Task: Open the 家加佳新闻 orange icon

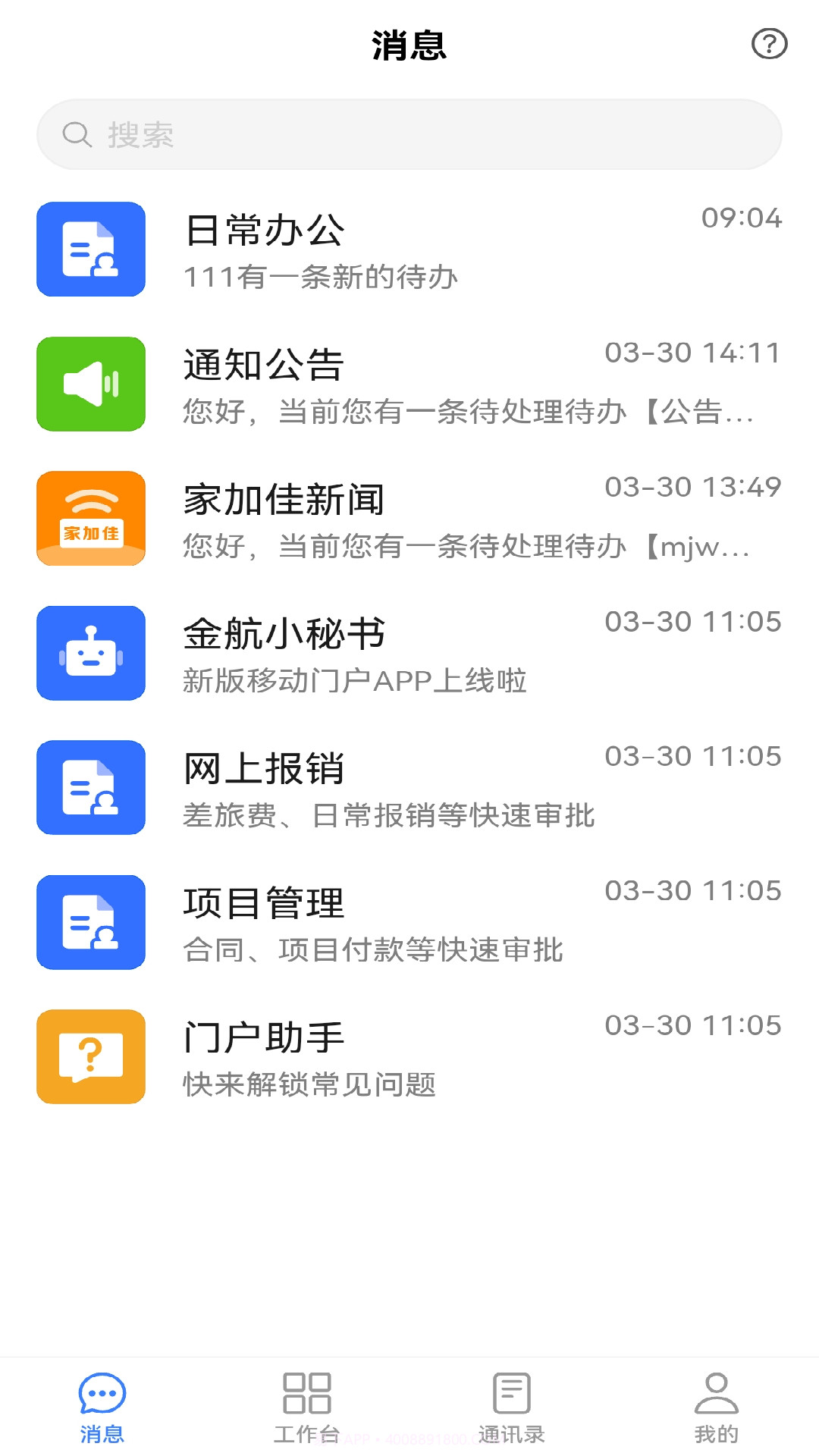Action: (90, 519)
